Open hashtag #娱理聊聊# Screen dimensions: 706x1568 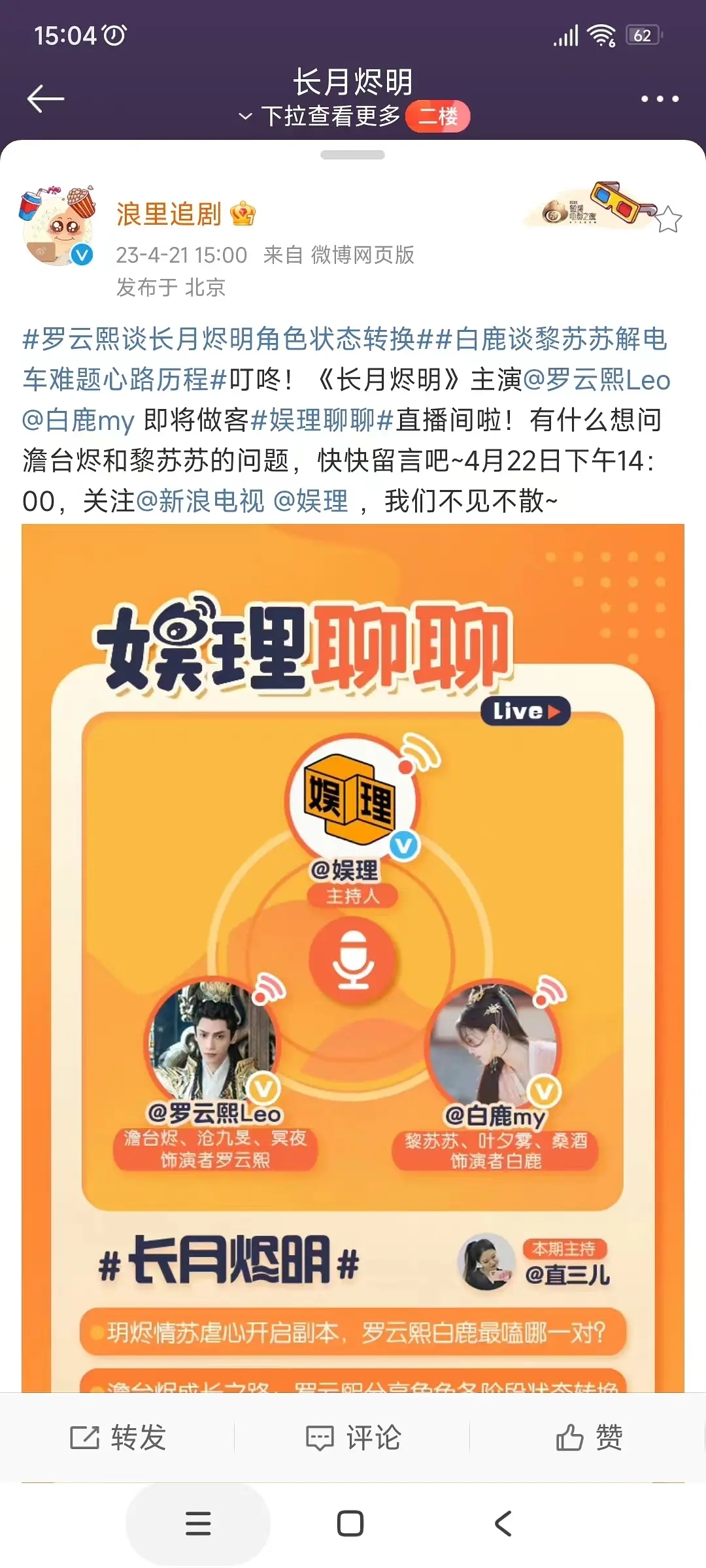(x=322, y=420)
